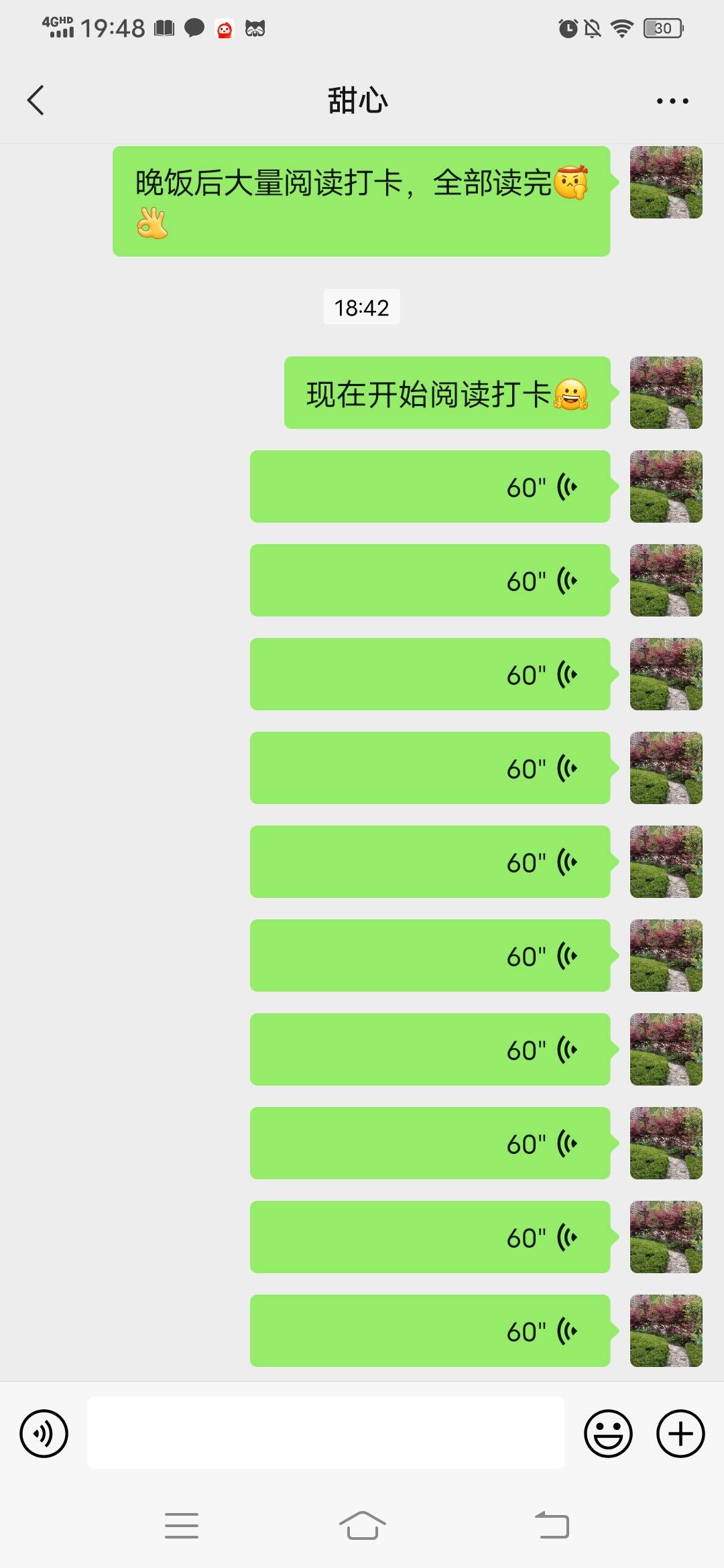
Task: Play the last 60" voice message
Action: tap(430, 1331)
